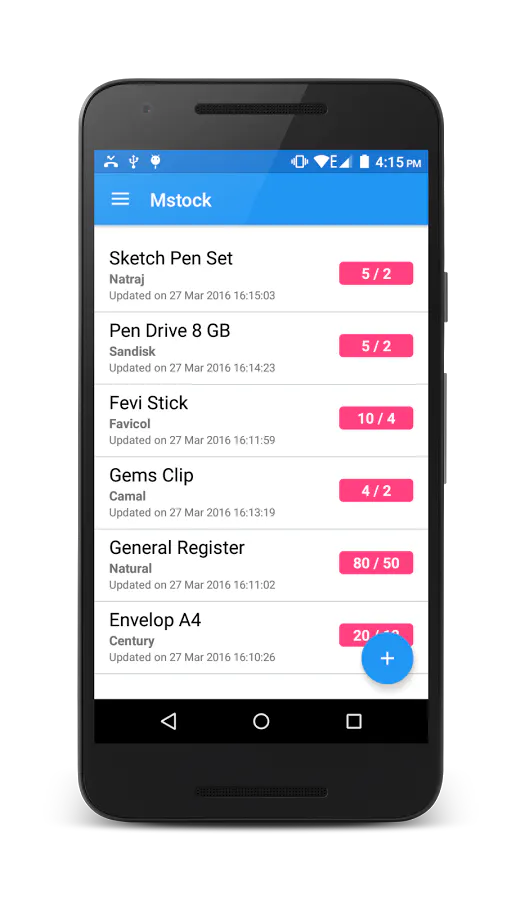Open the Sketch Pen Set item

click(x=261, y=276)
